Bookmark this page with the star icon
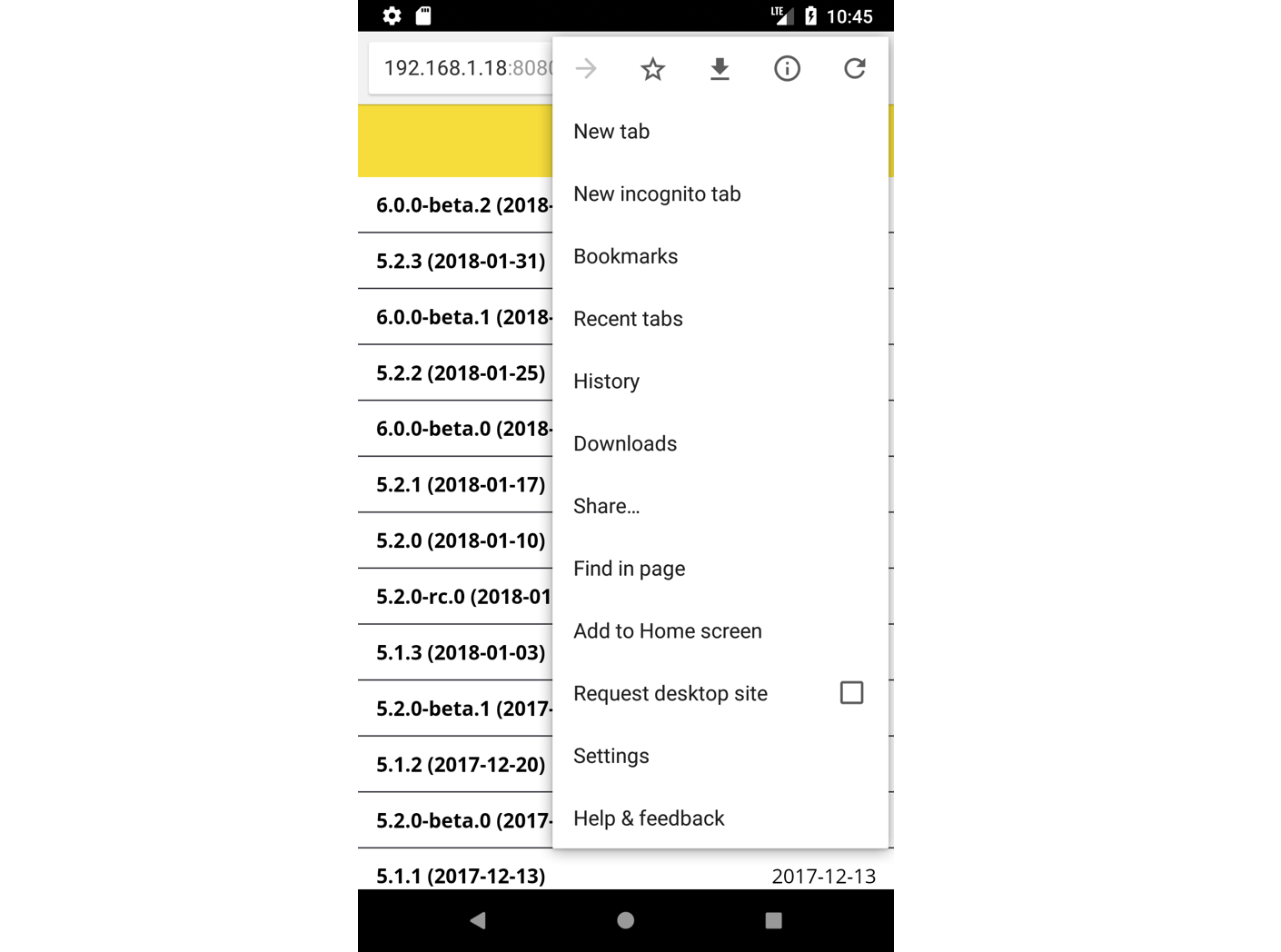Image resolution: width=1281 pixels, height=952 pixels. 652,69
